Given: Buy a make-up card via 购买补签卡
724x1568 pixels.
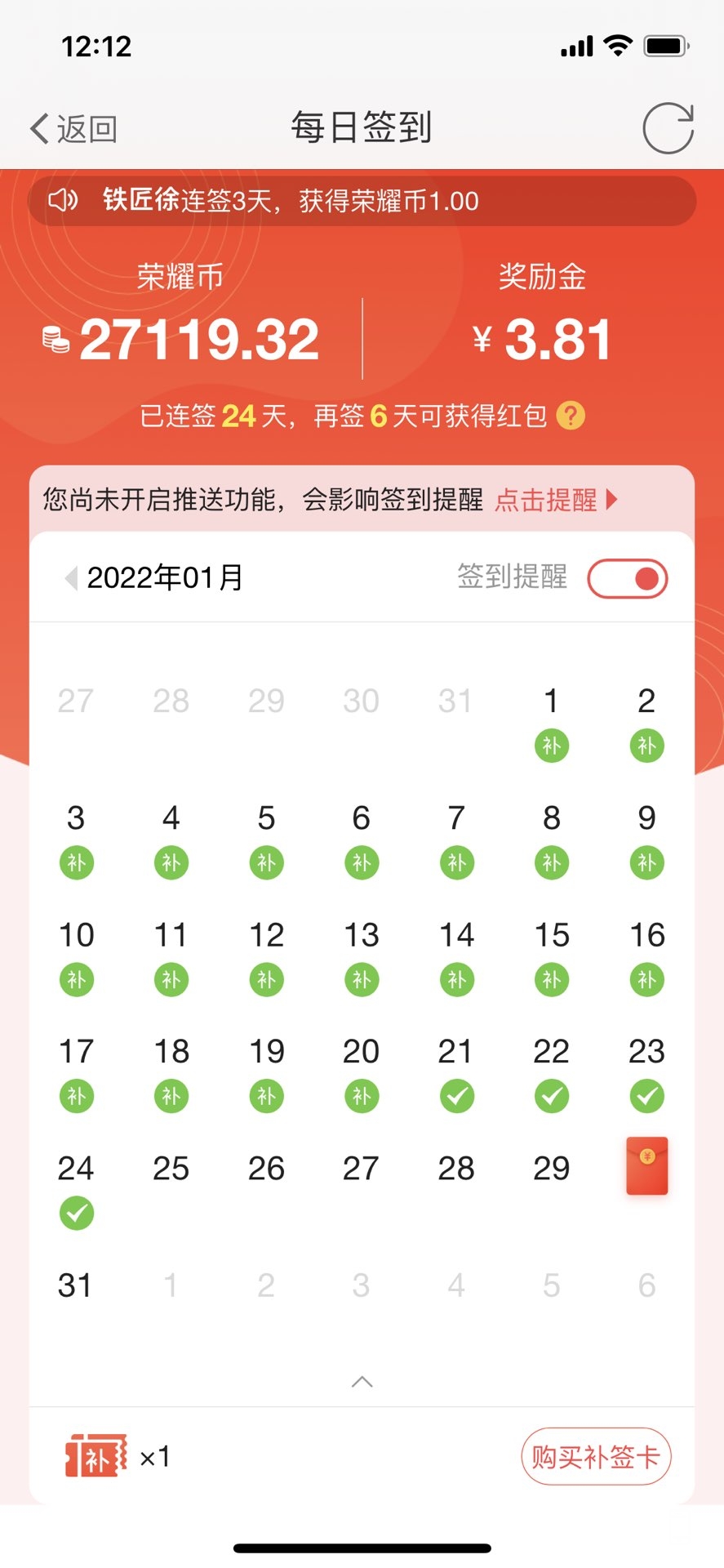Looking at the screenshot, I should [x=595, y=1456].
